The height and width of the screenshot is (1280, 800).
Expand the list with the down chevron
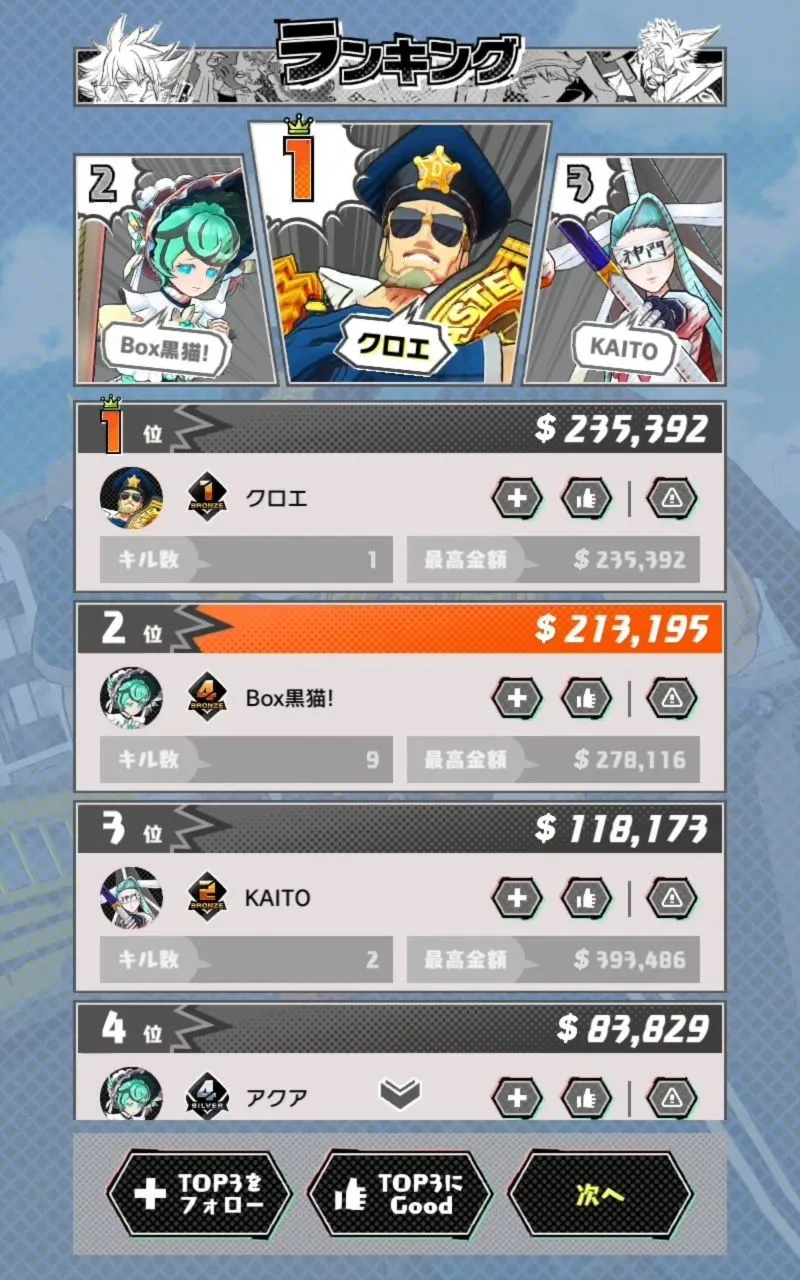pos(399,1094)
